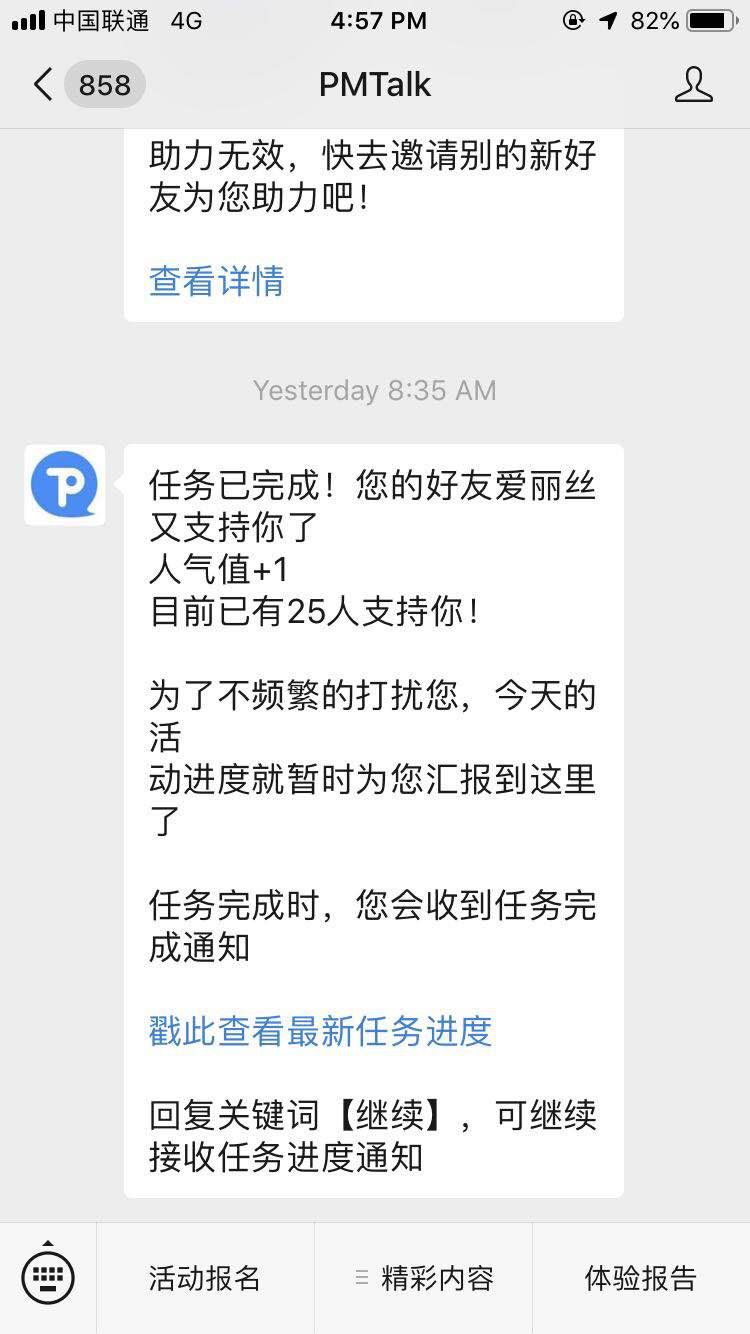Image resolution: width=750 pixels, height=1334 pixels.
Task: Open the 活动报名 menu
Action: (205, 1278)
